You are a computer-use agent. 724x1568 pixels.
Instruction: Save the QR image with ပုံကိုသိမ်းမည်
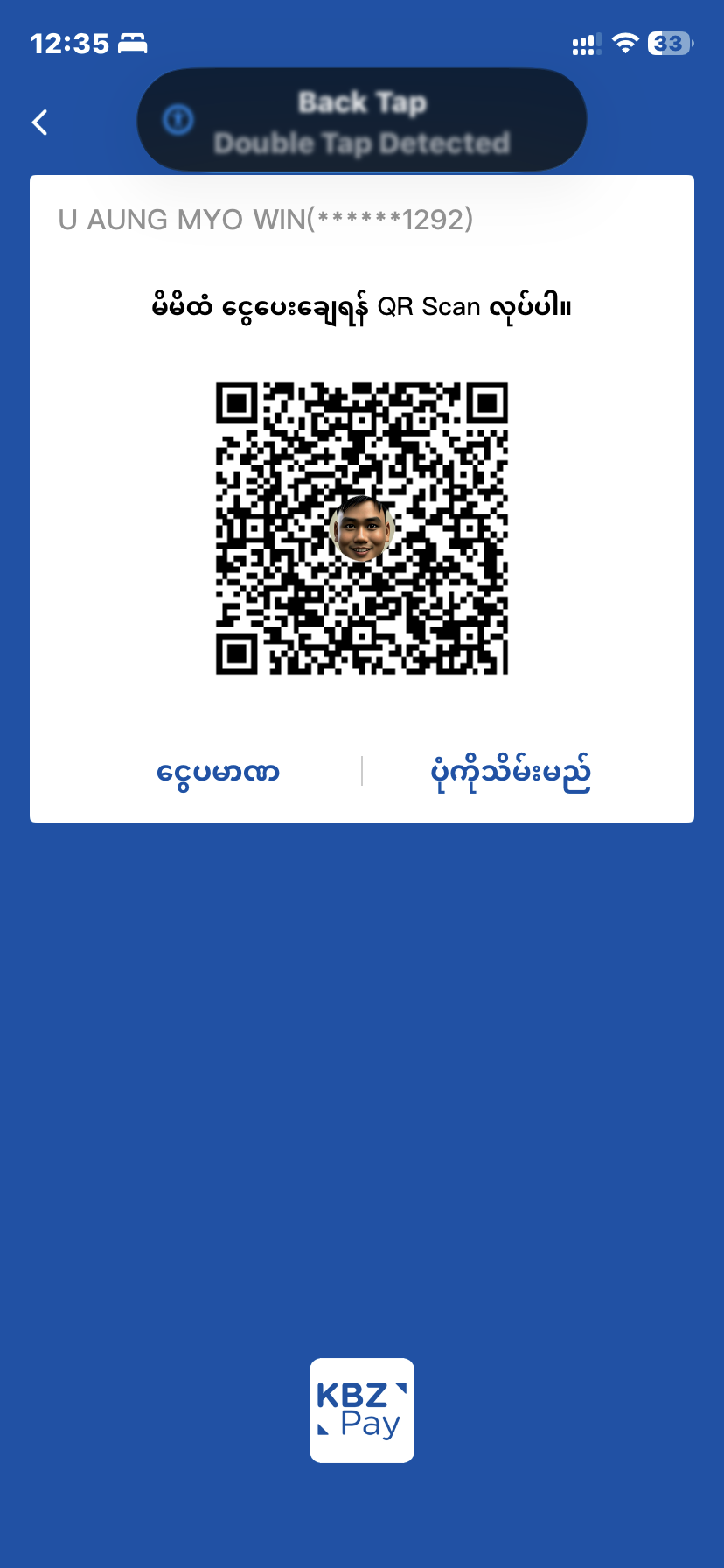point(511,772)
